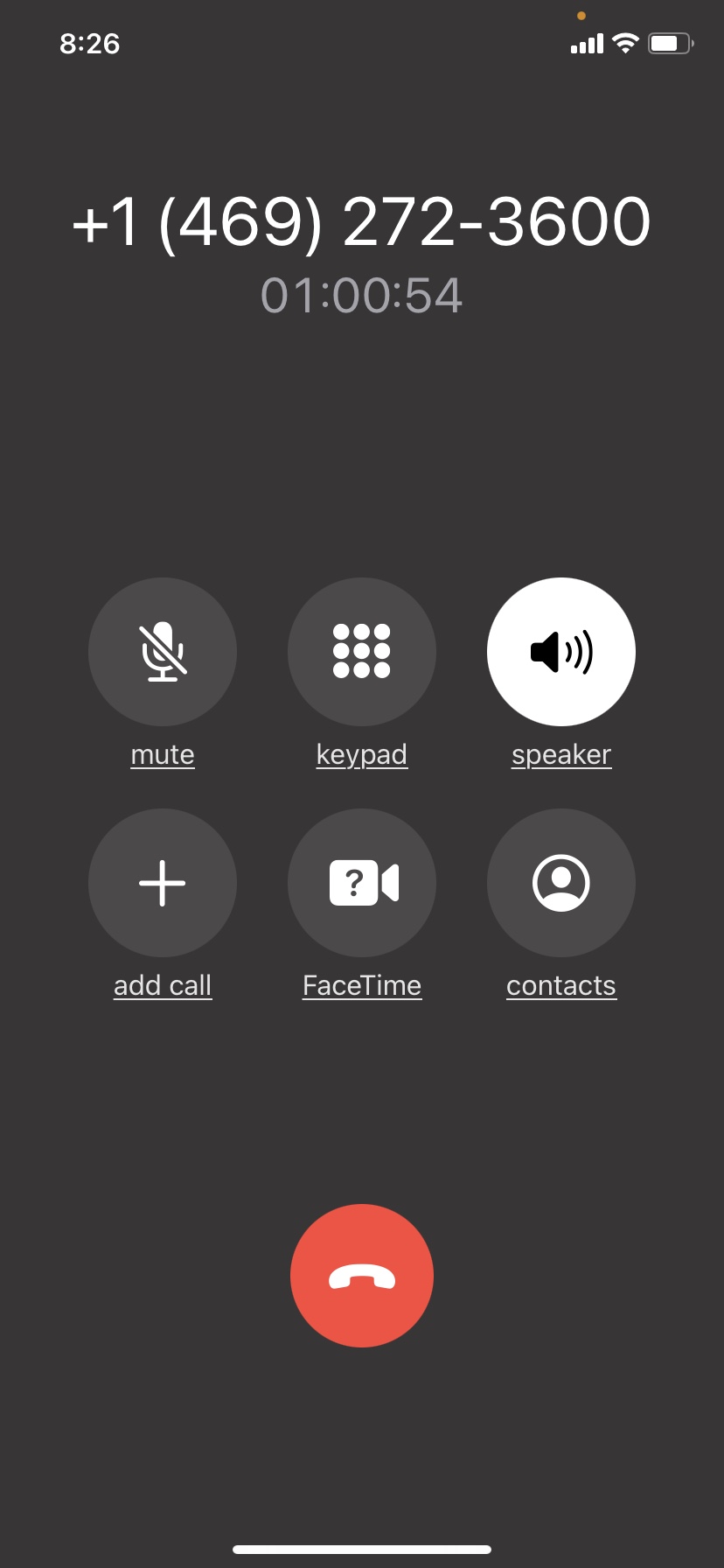
Task: Open the contacts list
Action: point(561,883)
